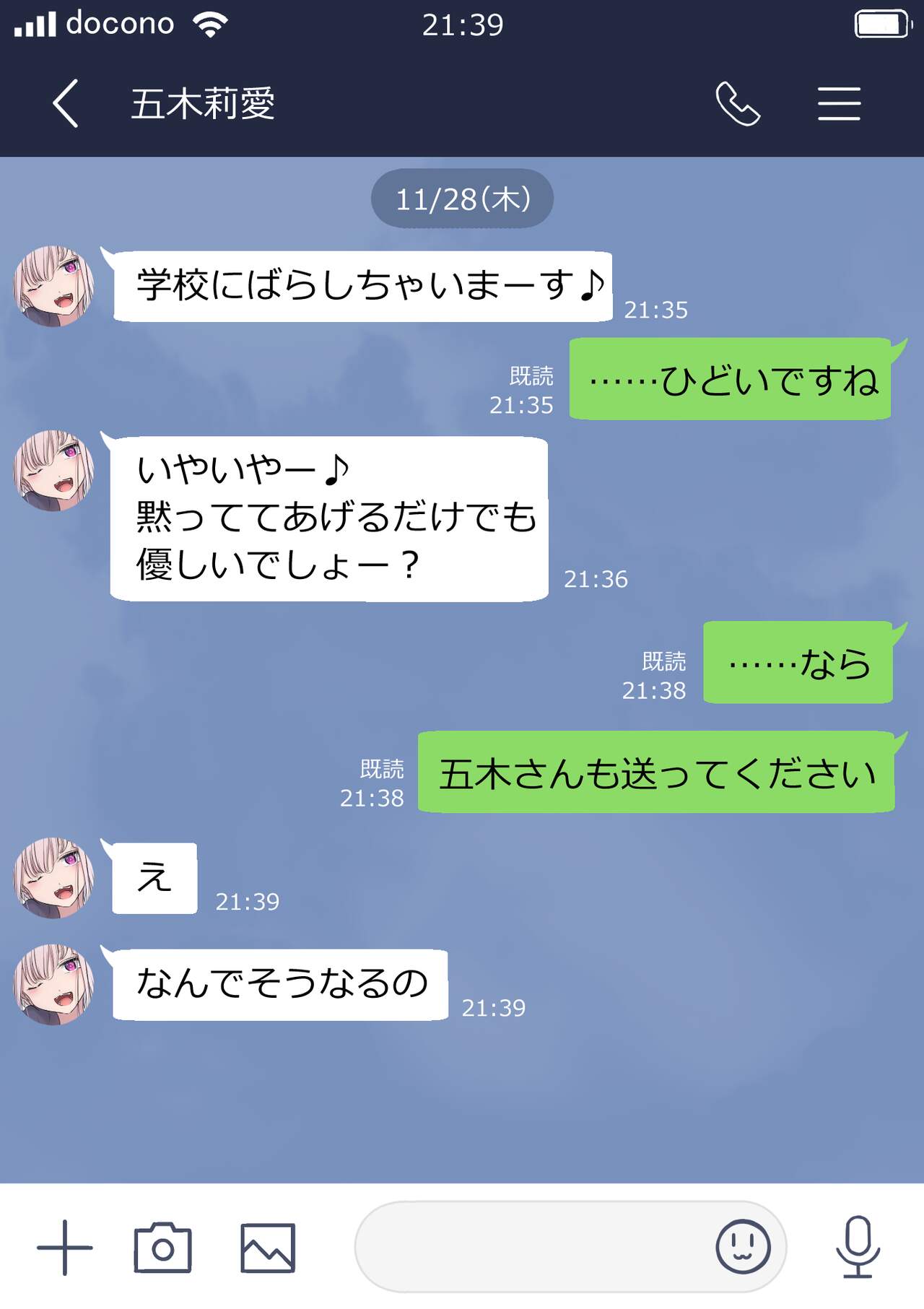Go back from the 五木莉愛 chat
The width and height of the screenshot is (924, 1309).
tap(66, 104)
